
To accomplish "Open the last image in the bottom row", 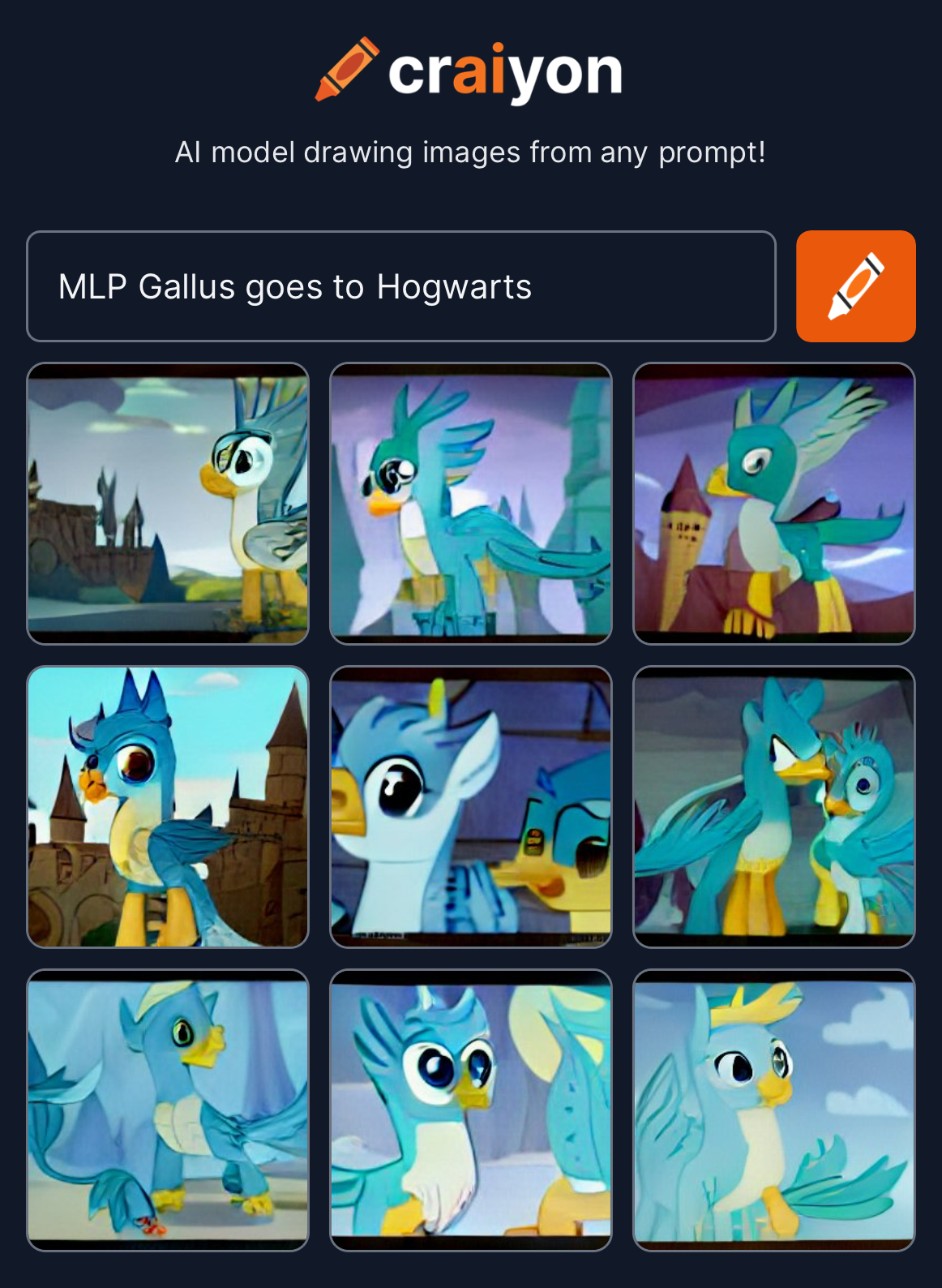I will 773,1110.
